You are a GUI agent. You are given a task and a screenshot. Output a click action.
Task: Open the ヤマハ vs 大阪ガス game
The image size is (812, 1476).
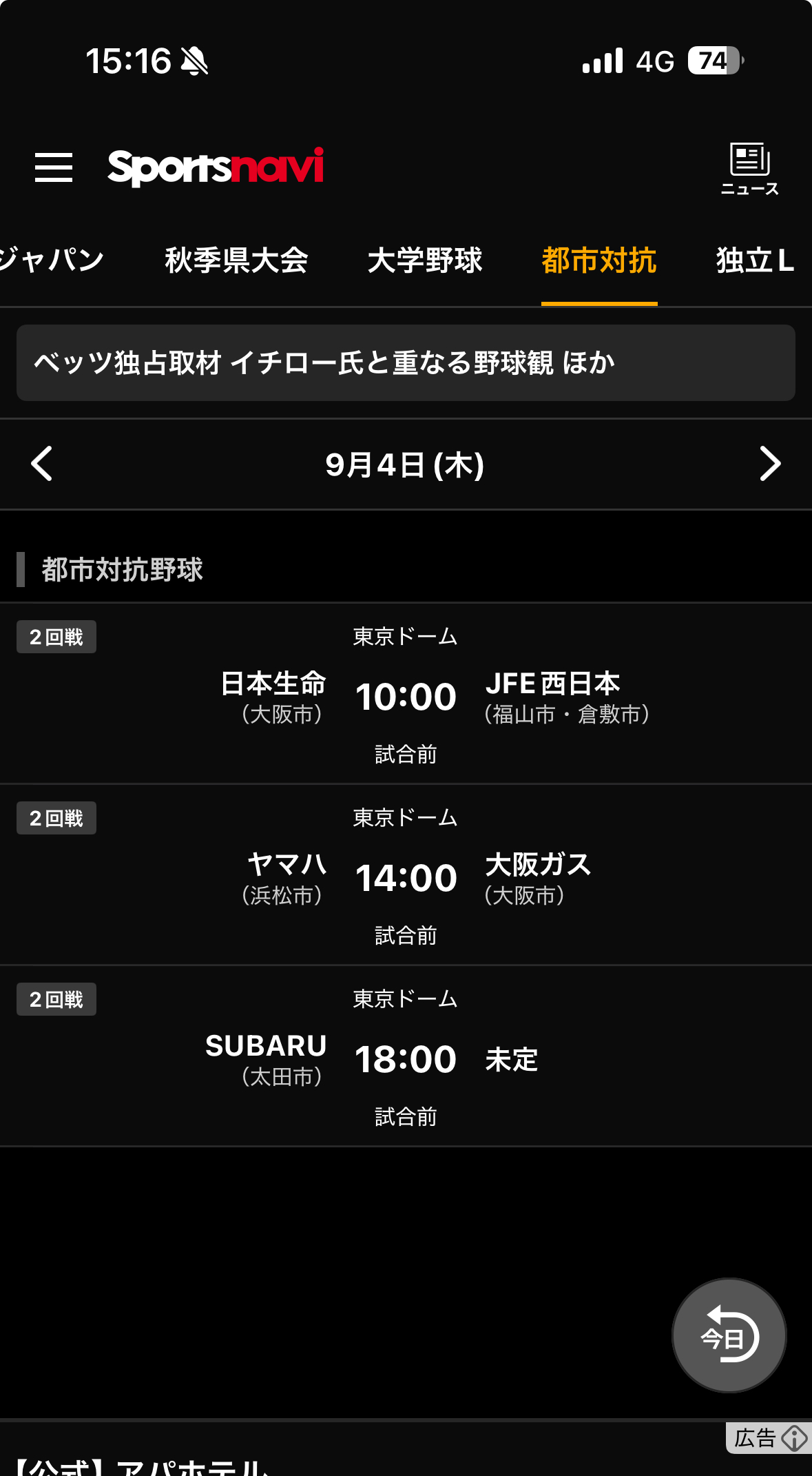(406, 877)
